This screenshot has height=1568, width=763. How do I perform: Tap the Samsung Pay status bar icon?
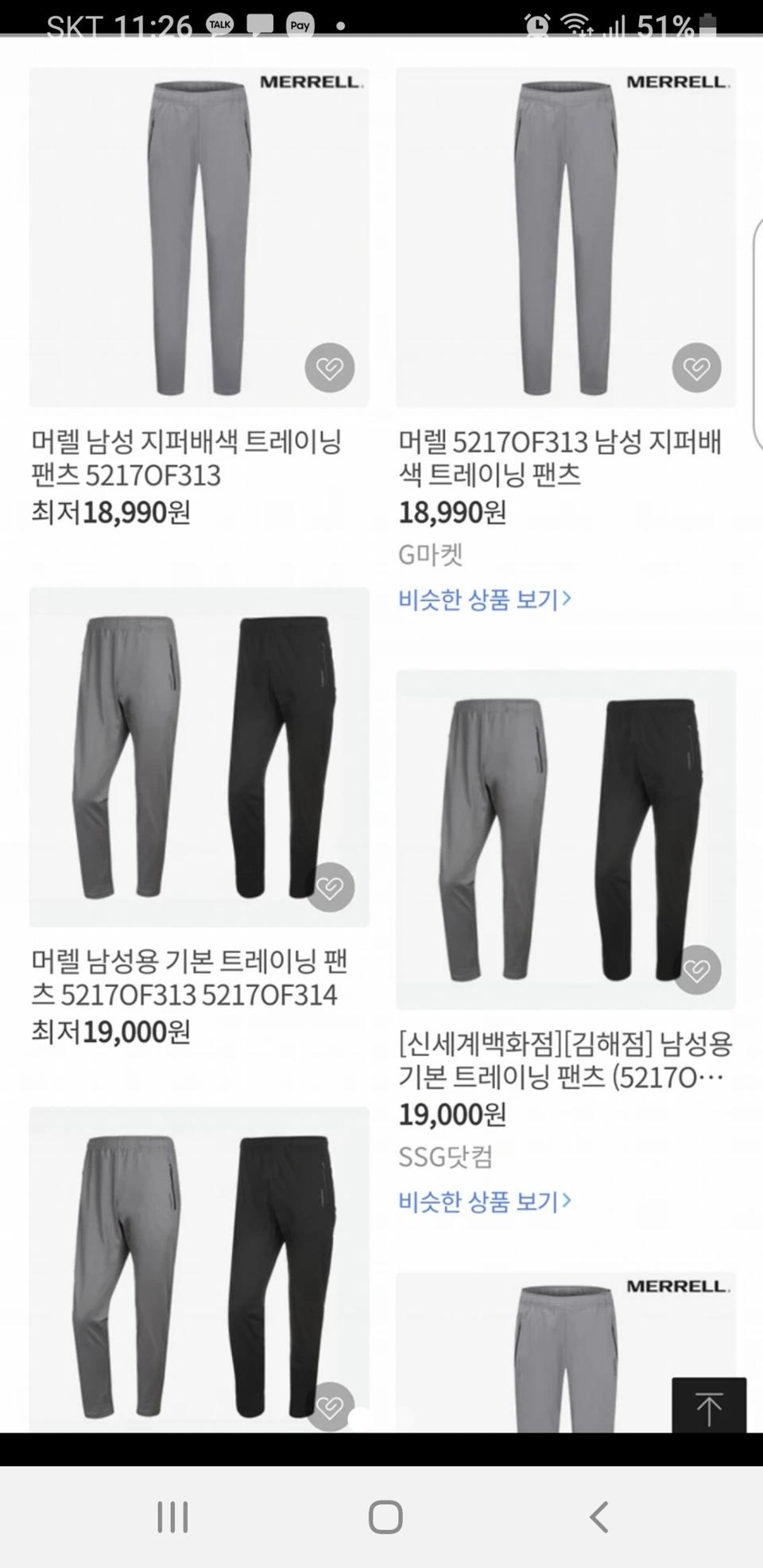point(300,25)
